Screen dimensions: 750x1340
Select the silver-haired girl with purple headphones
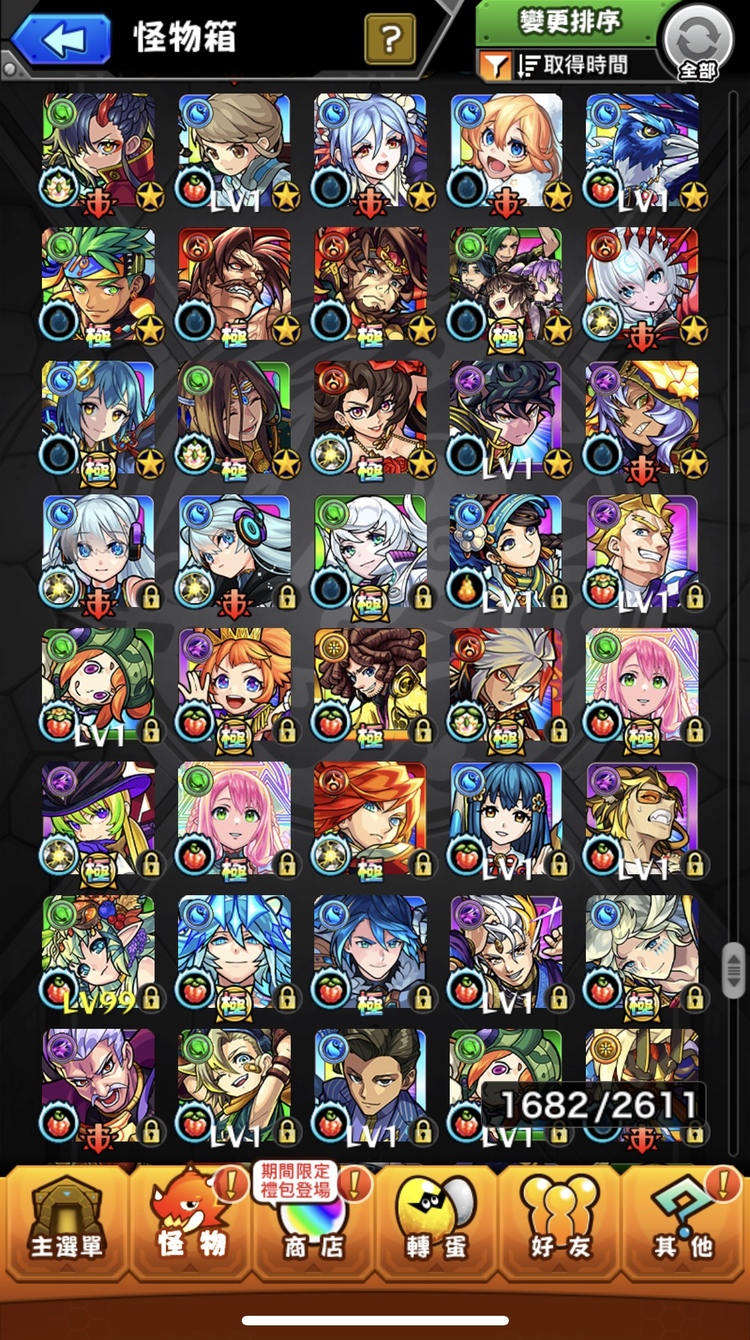pos(235,550)
